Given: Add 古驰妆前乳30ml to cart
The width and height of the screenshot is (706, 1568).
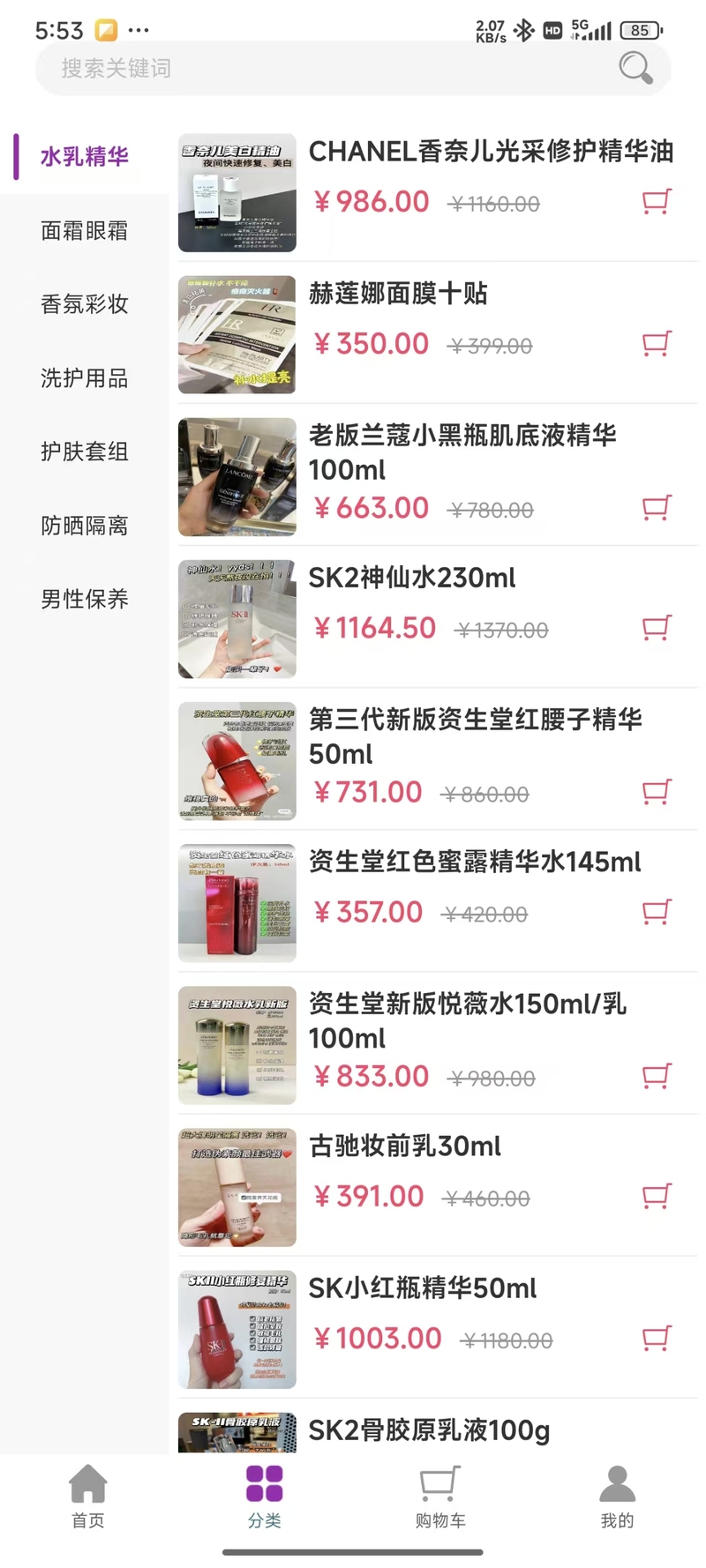Looking at the screenshot, I should (x=657, y=1197).
